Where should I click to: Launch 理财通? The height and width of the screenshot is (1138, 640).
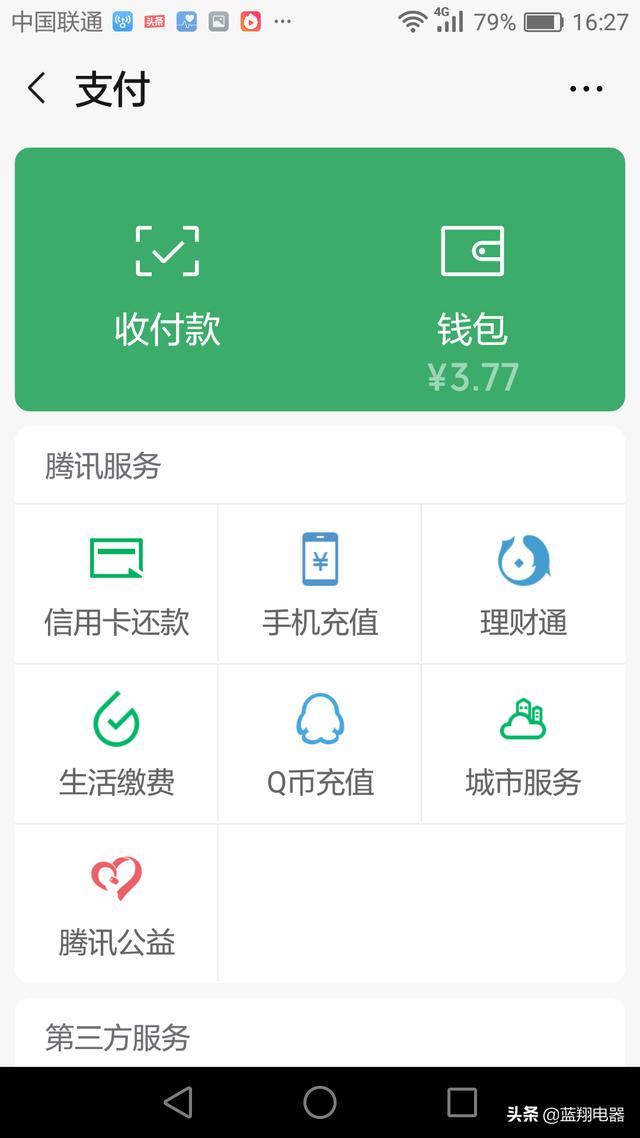pyautogui.click(x=523, y=584)
